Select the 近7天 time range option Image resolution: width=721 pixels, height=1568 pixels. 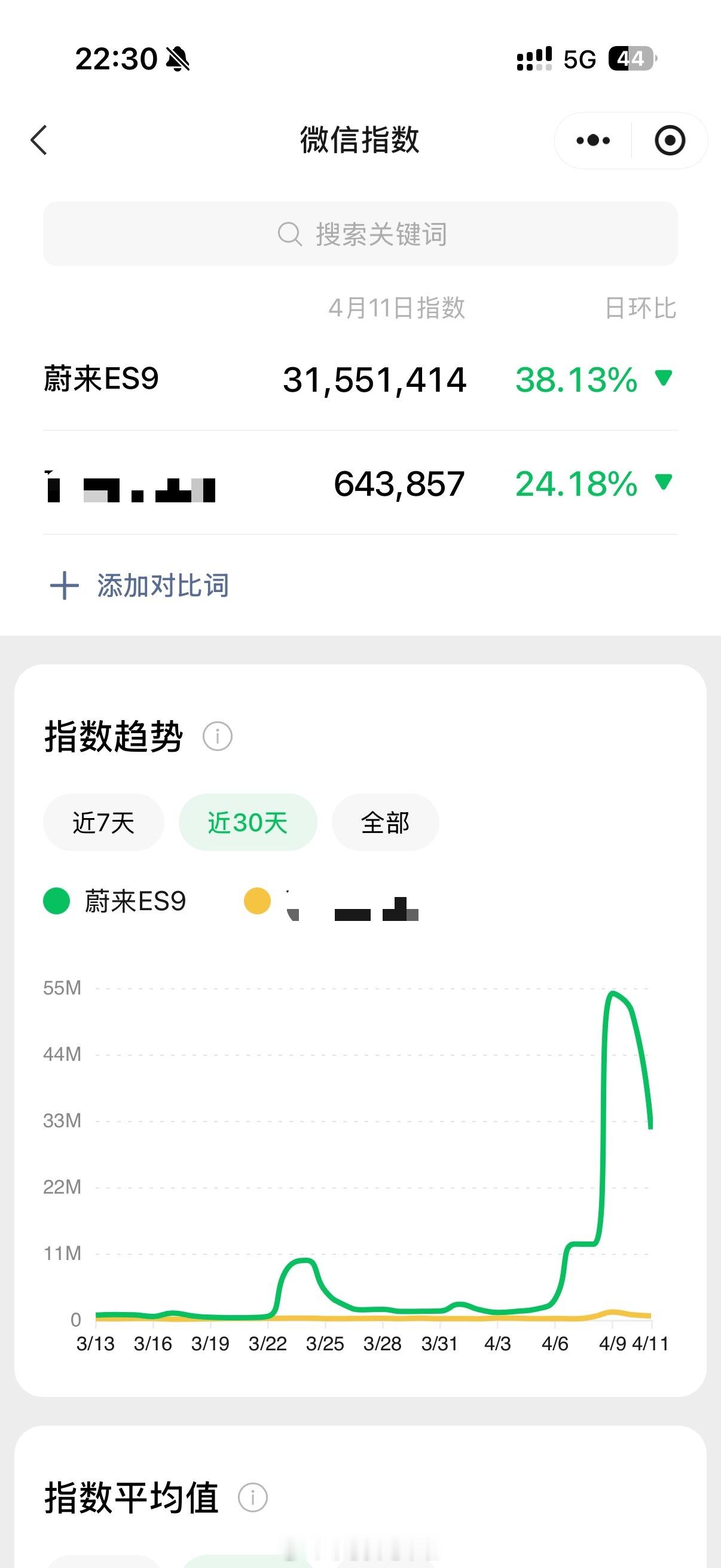103,822
